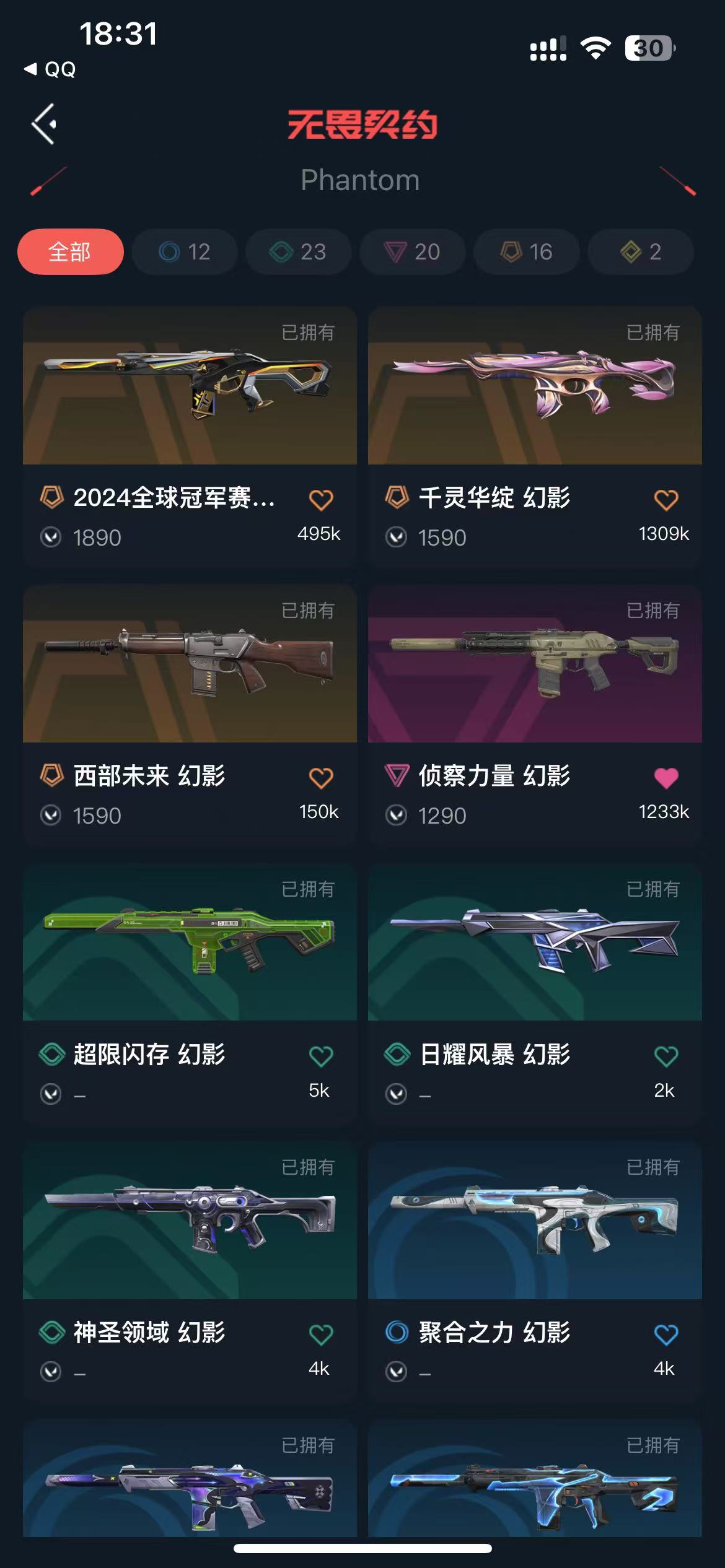
Task: Like the 日耀风暴 幻影 skin
Action: (666, 1056)
